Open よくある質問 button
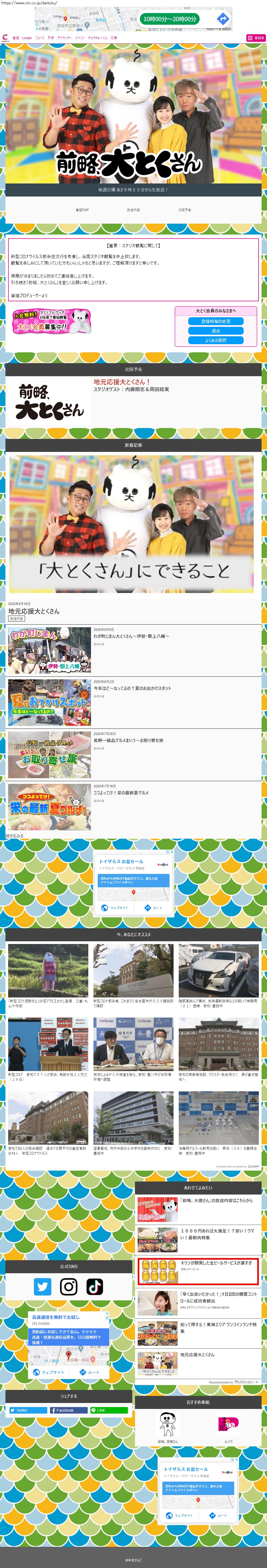Image resolution: width=267 pixels, height=1568 pixels. [x=216, y=340]
